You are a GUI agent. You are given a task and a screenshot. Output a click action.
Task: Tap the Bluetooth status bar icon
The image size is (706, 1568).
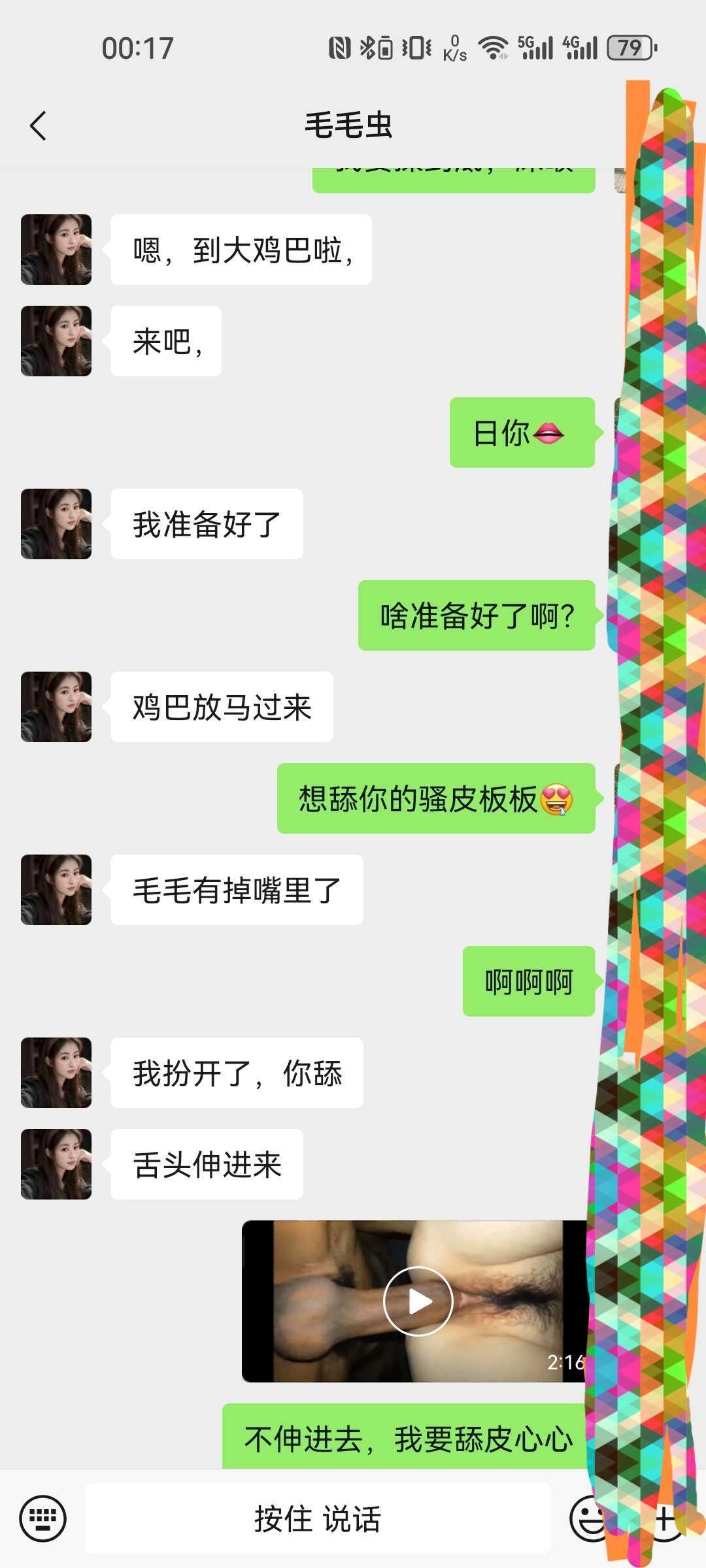pyautogui.click(x=367, y=47)
